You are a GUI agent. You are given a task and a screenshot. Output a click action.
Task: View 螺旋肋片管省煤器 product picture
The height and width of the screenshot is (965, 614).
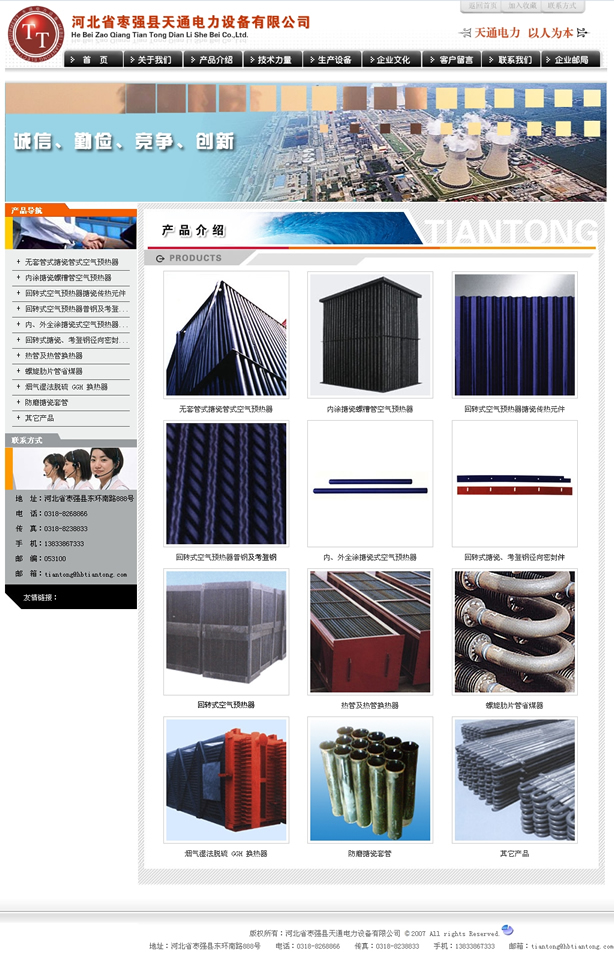coord(514,631)
